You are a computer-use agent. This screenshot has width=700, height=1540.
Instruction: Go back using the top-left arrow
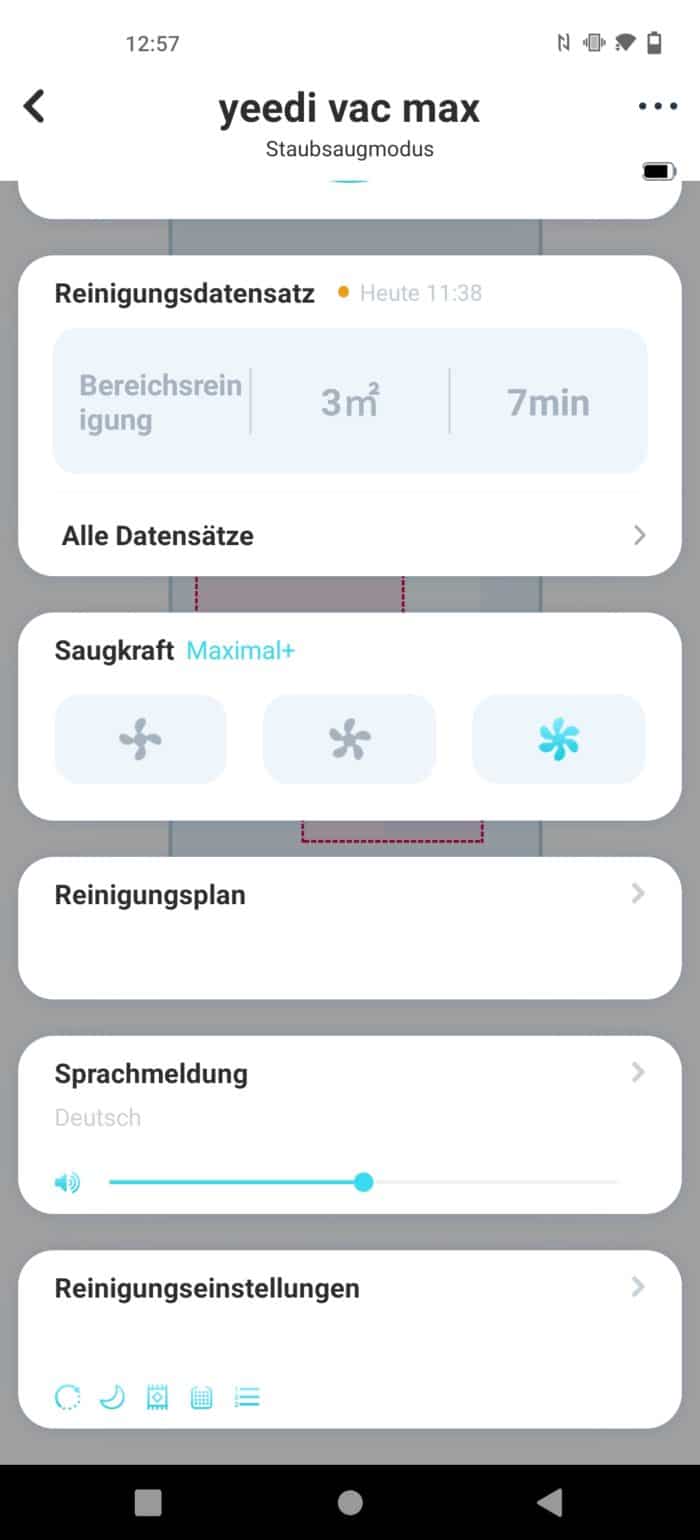[x=35, y=106]
